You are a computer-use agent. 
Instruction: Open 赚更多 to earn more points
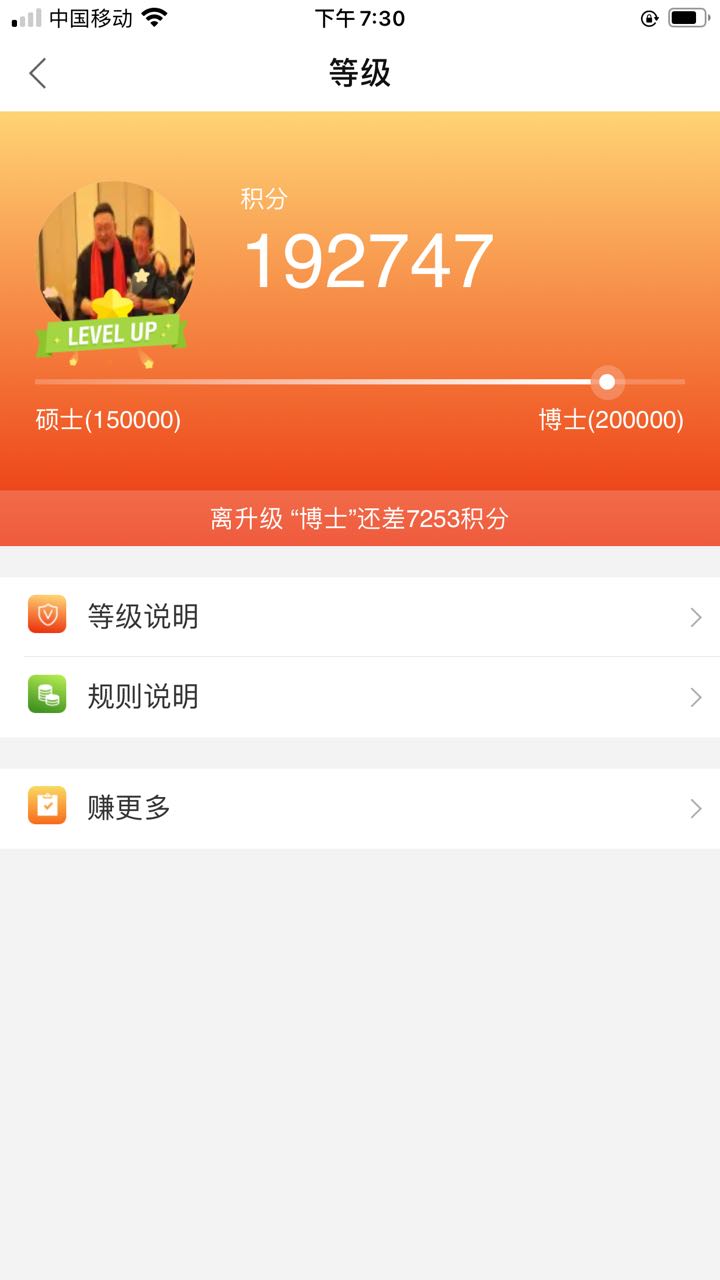[x=360, y=809]
